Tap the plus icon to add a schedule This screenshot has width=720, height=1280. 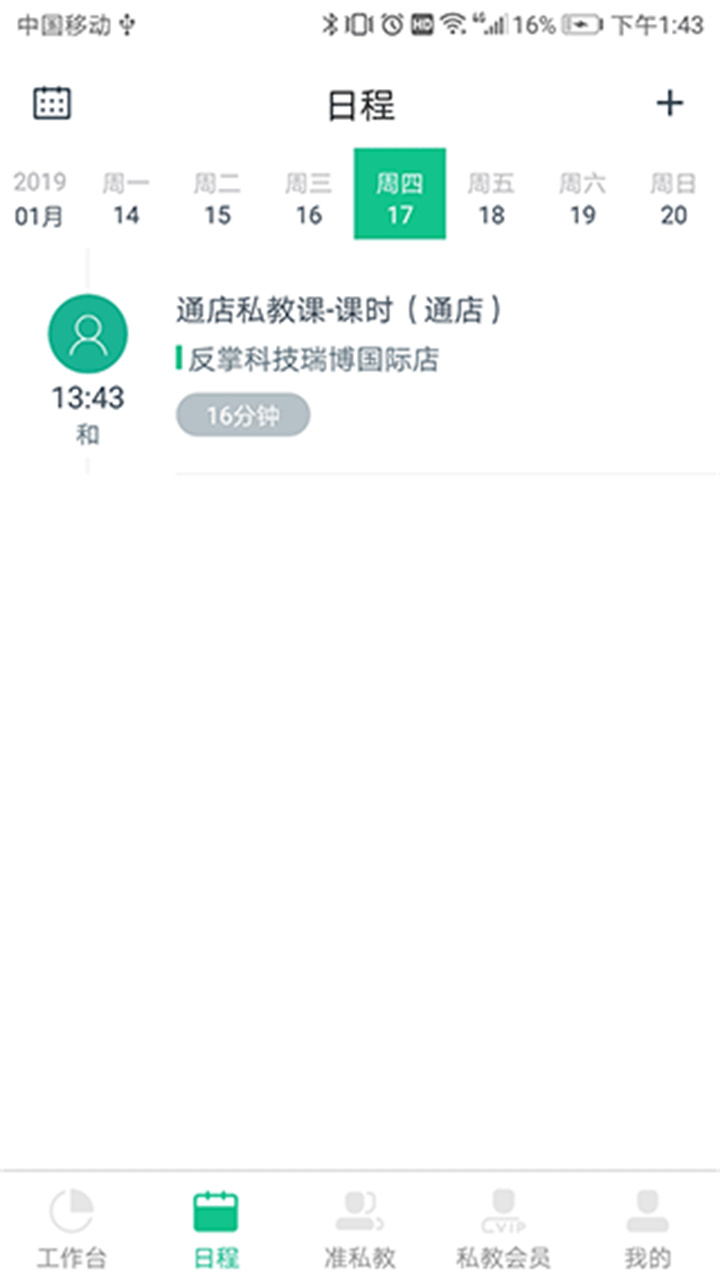point(670,102)
